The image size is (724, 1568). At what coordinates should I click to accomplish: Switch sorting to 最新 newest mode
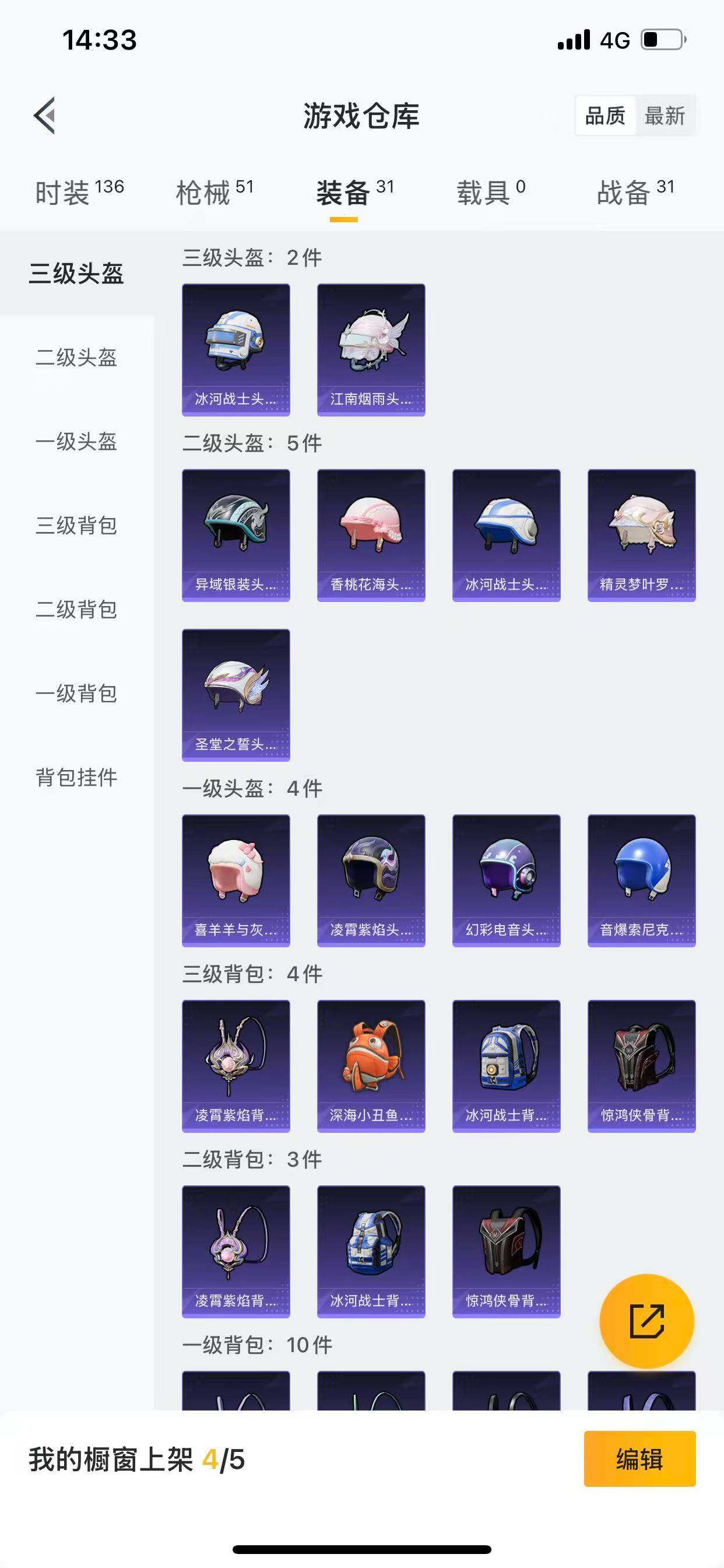(x=665, y=116)
